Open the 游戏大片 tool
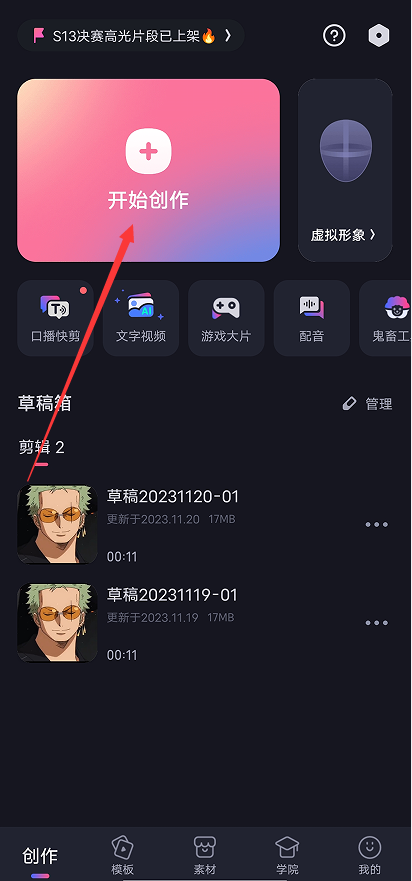 (227, 318)
